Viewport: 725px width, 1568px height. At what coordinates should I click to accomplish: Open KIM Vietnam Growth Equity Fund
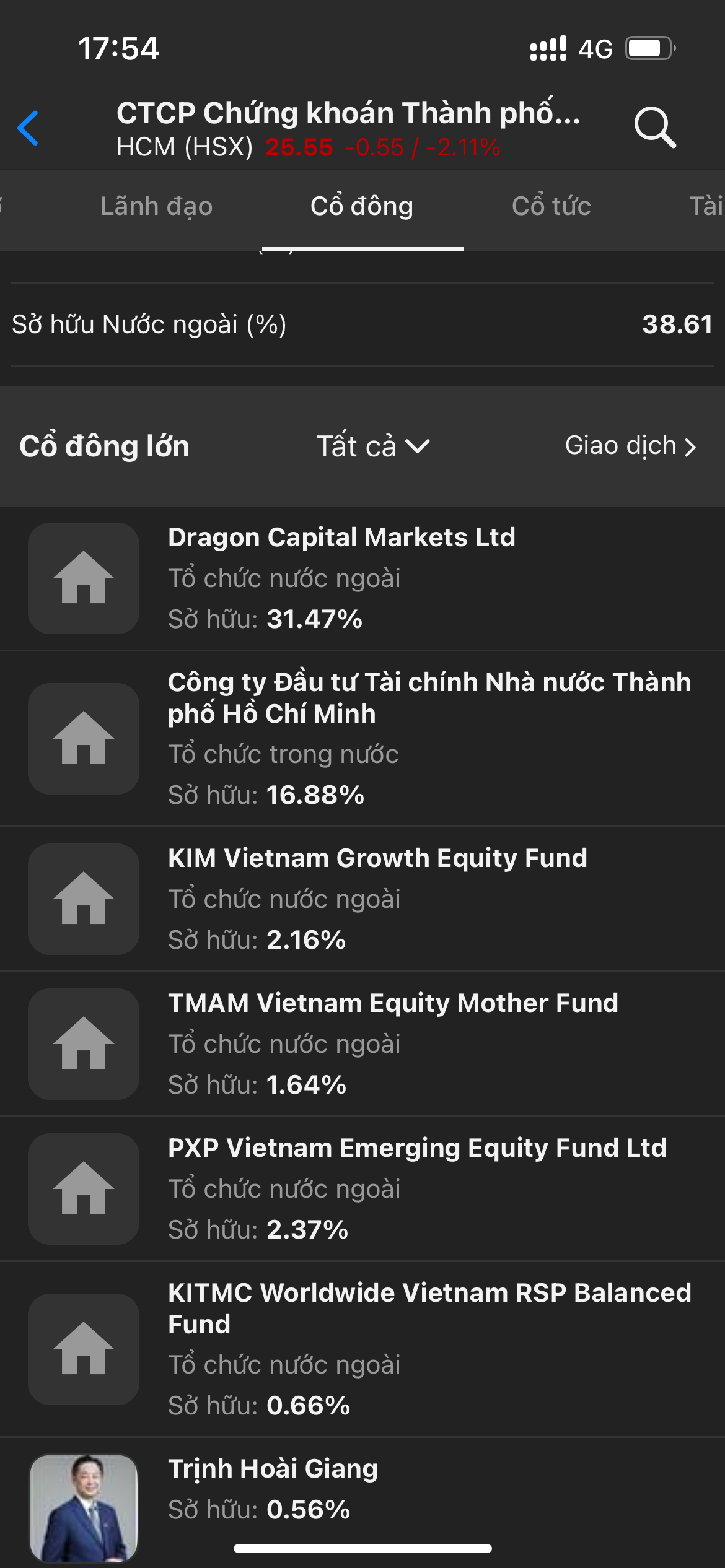tap(377, 858)
